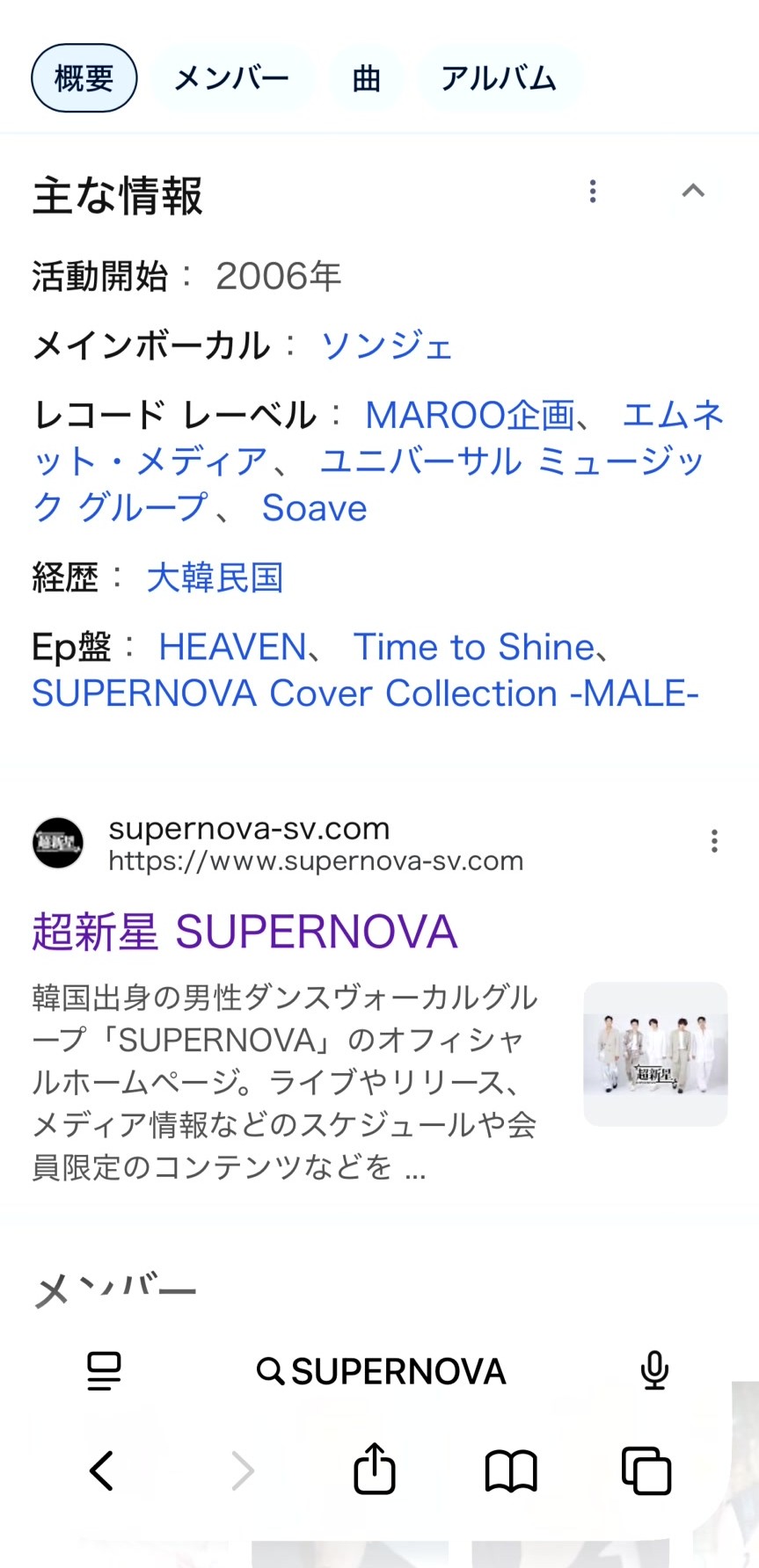This screenshot has height=1568, width=759.
Task: Collapse the 主な情報 section
Action: tap(693, 191)
